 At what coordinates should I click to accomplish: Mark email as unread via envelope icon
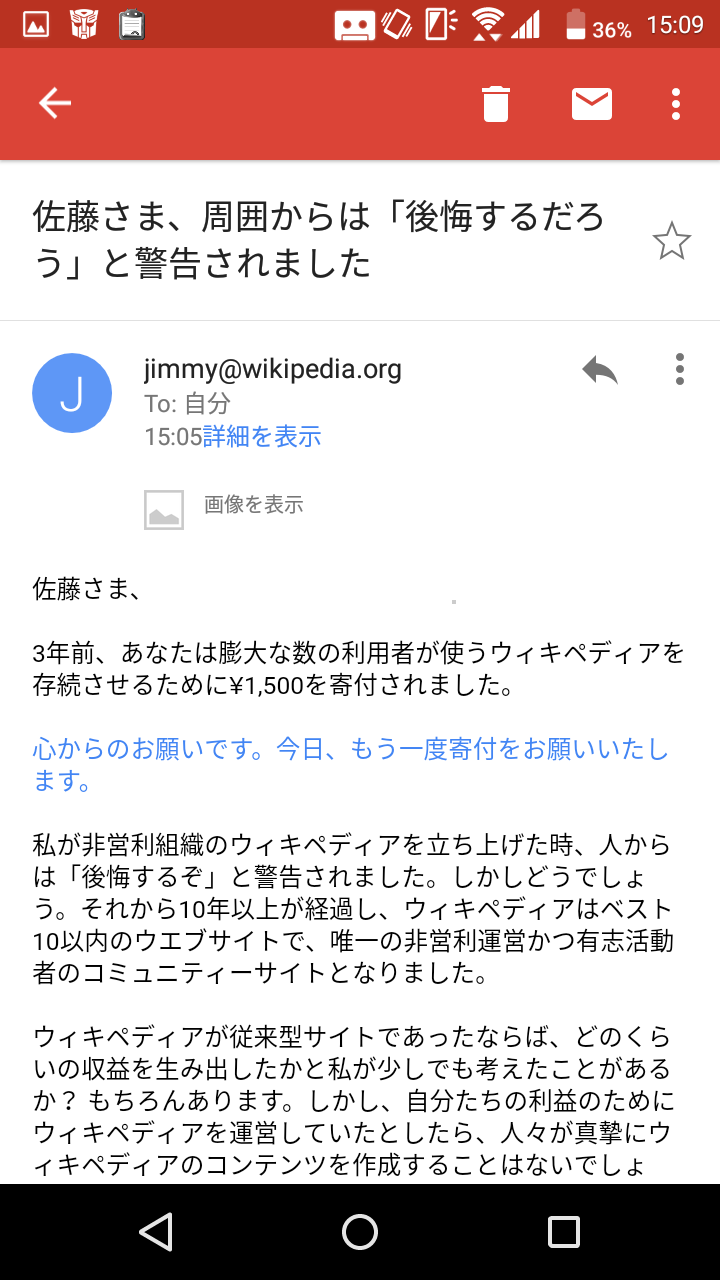click(x=592, y=103)
